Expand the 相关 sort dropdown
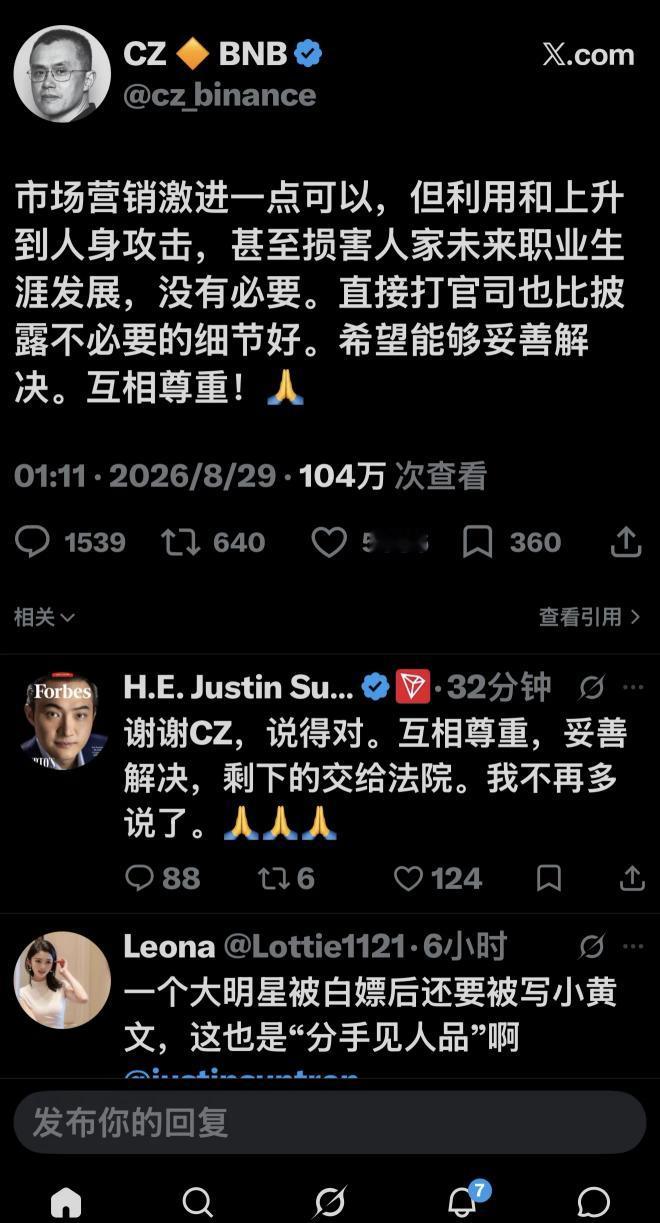Image resolution: width=660 pixels, height=1223 pixels. click(x=44, y=617)
